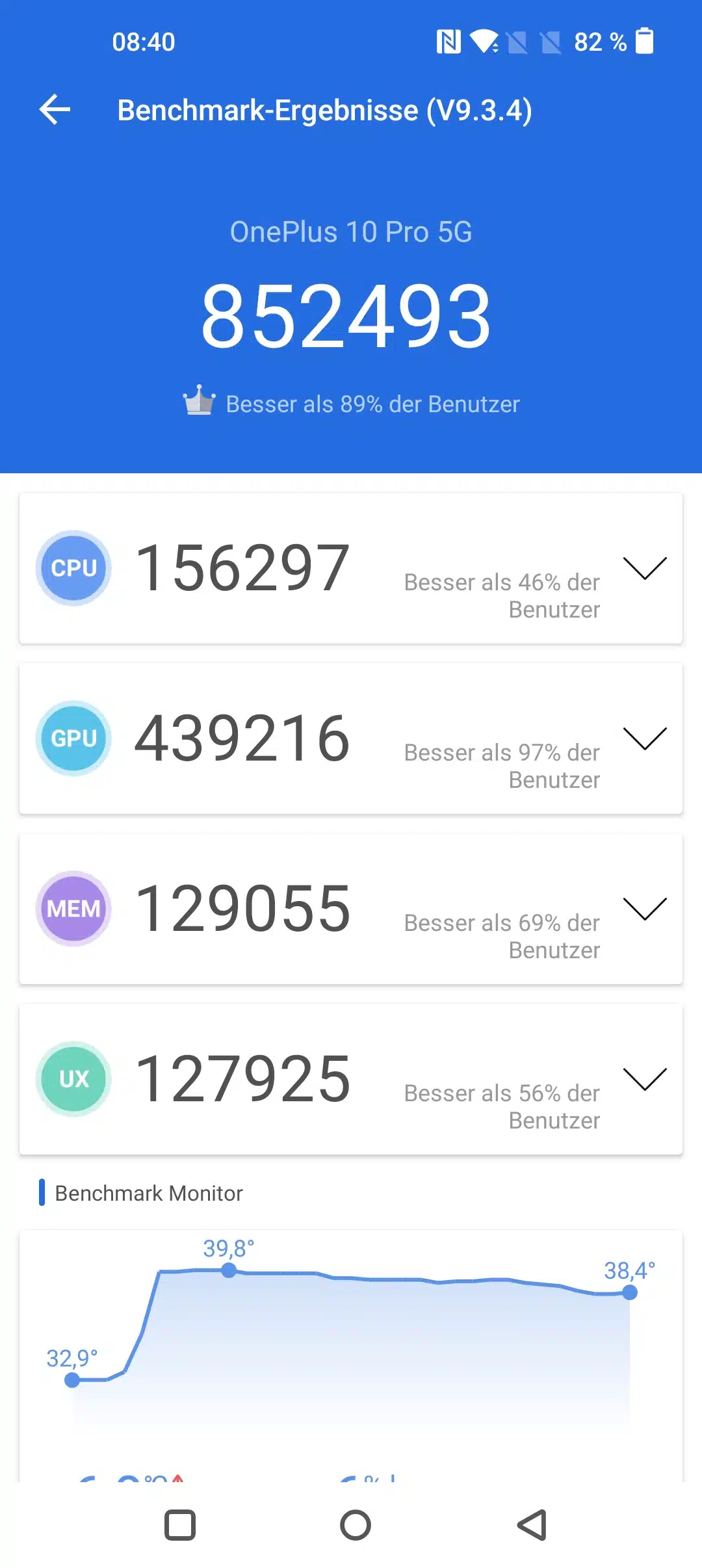Expand the GPU score details
Image resolution: width=702 pixels, height=1568 pixels.
click(644, 738)
